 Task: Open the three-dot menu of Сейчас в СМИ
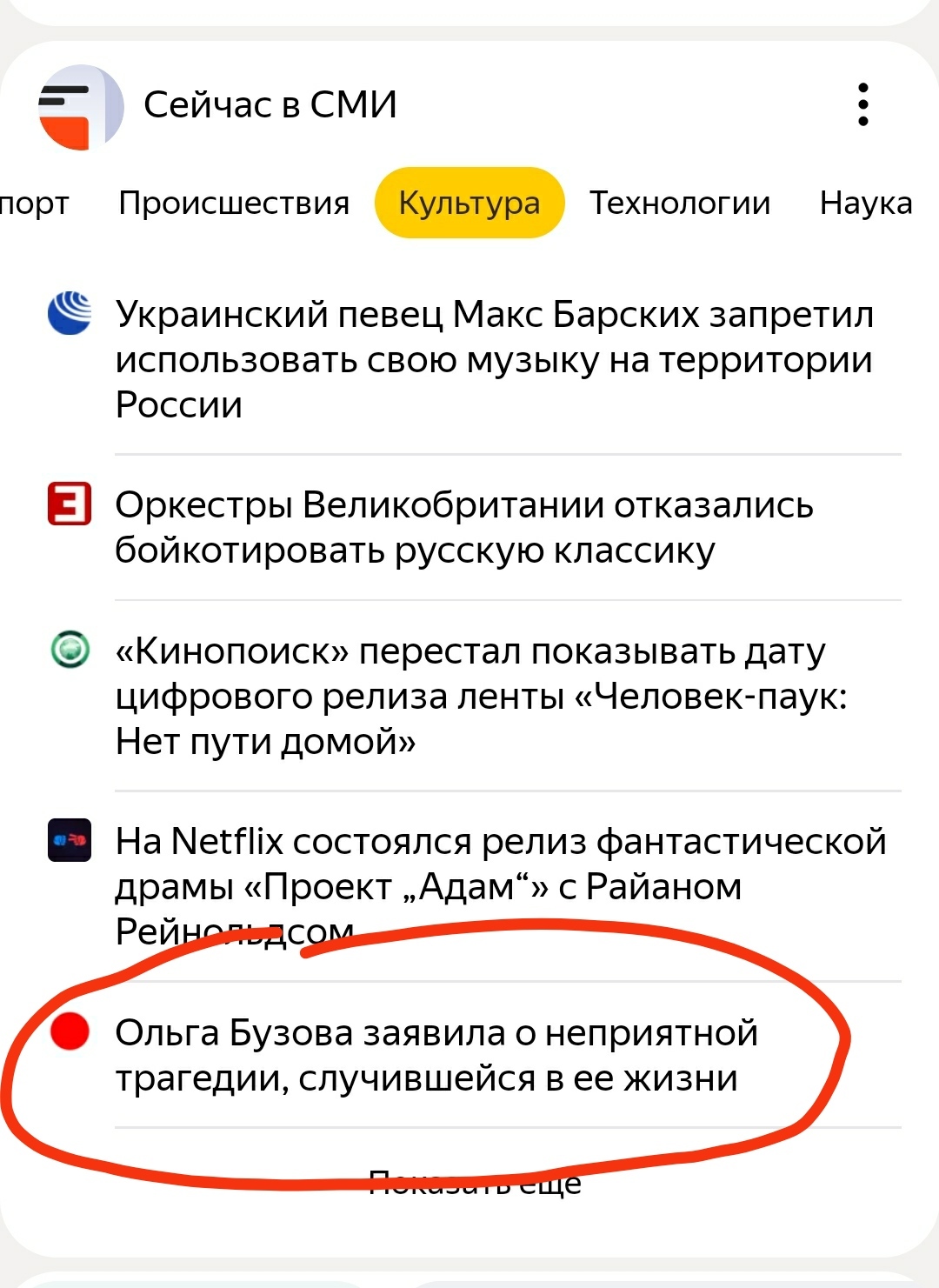coord(862,105)
